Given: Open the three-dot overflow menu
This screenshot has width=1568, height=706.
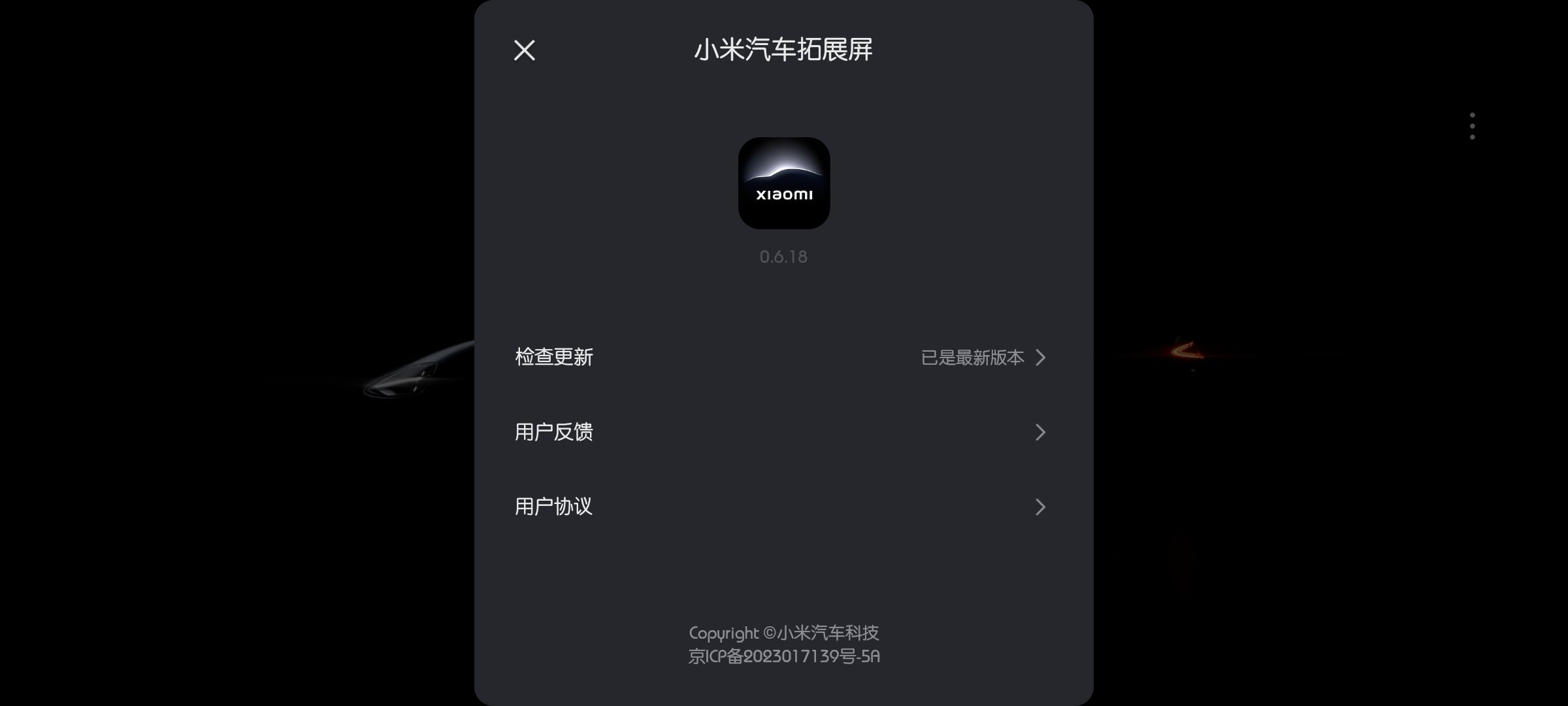Looking at the screenshot, I should pos(1472,126).
